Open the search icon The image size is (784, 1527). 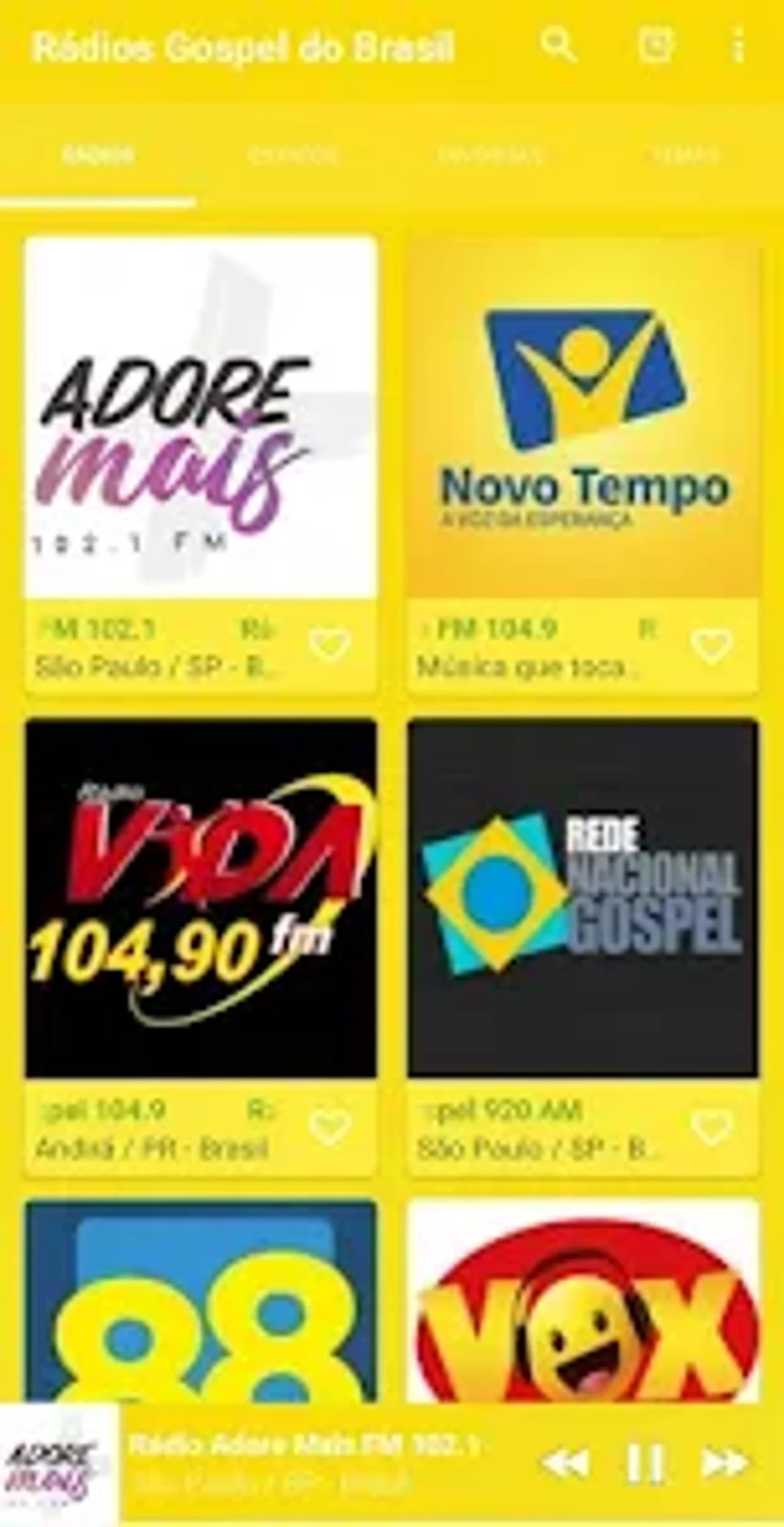coord(559,46)
